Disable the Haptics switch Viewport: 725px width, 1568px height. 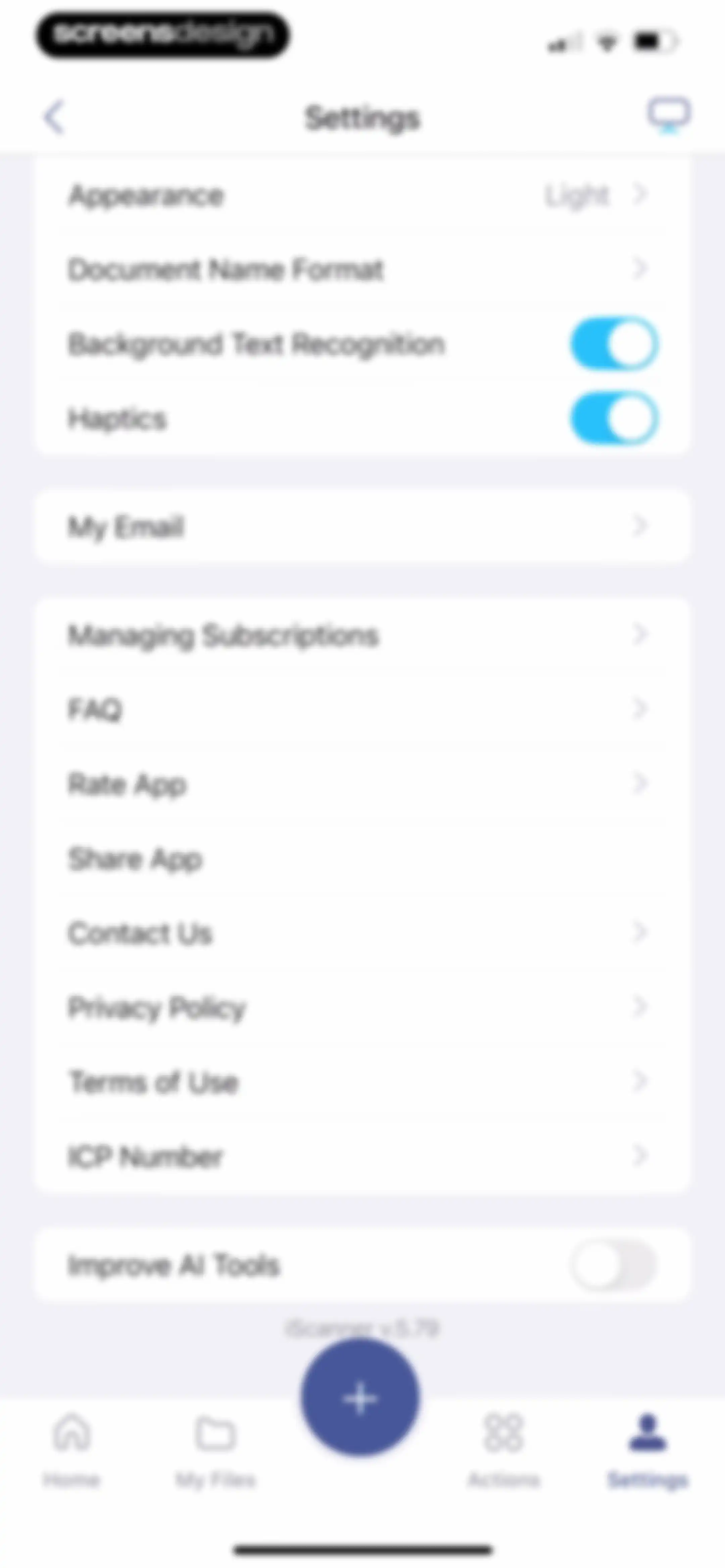click(x=614, y=419)
